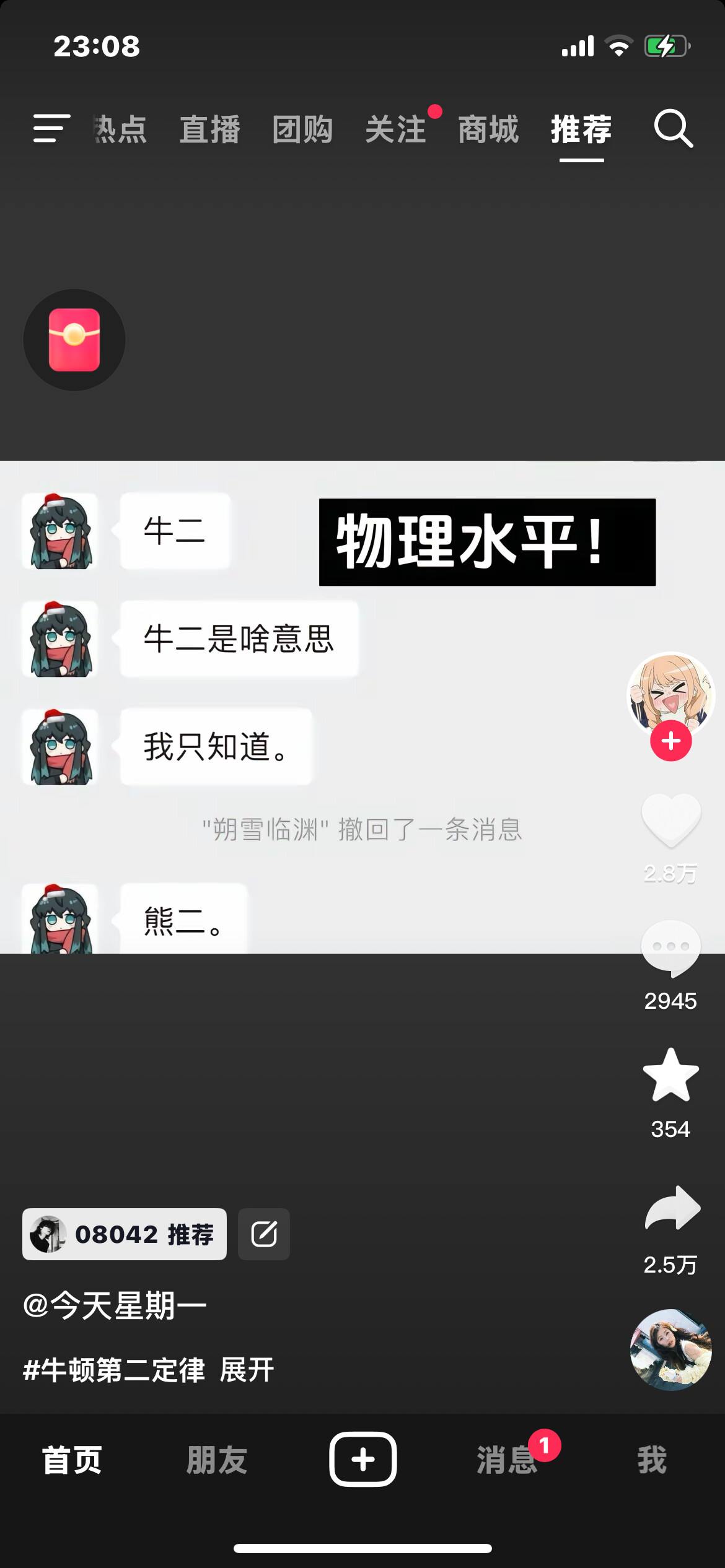
Task: Create a new post with plus button
Action: click(x=362, y=1459)
